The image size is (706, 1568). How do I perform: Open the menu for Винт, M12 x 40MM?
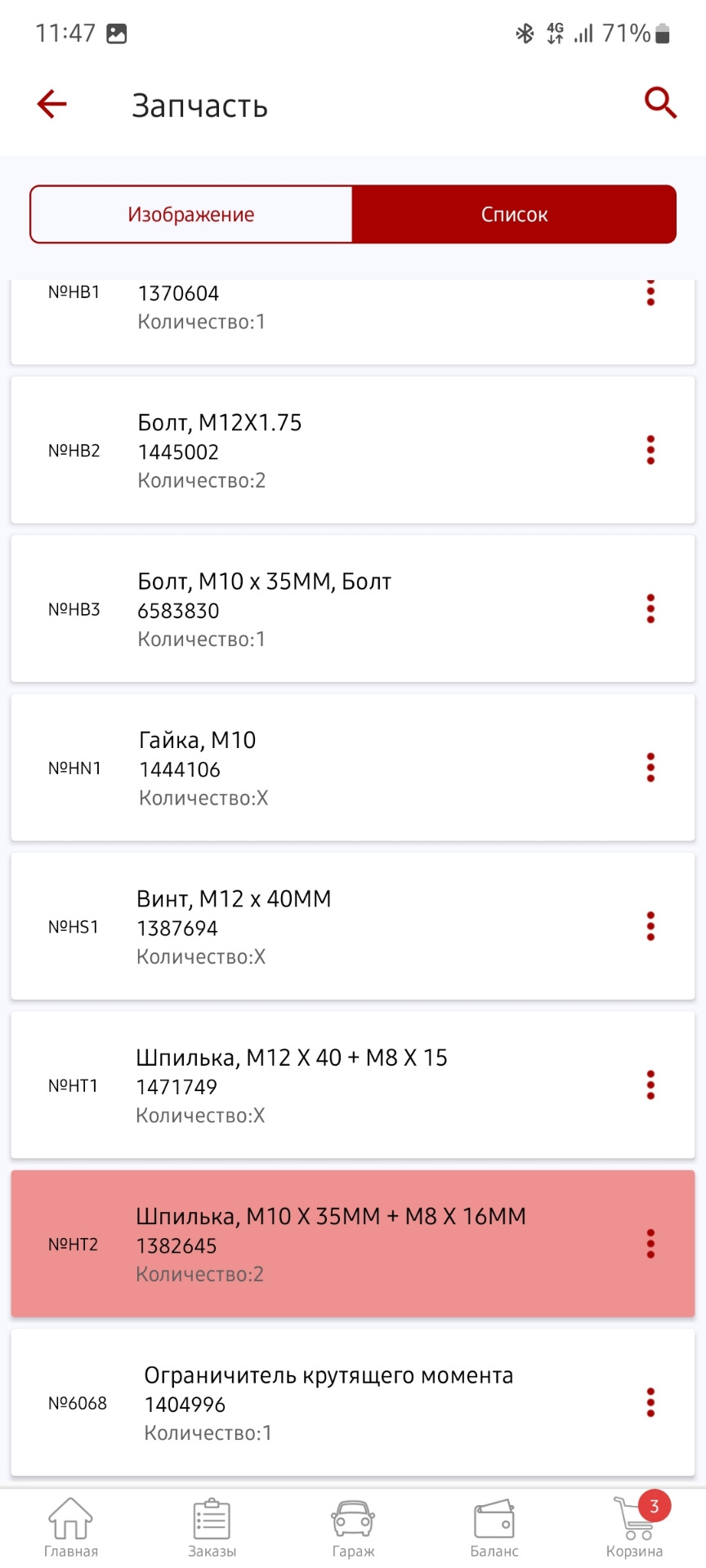[x=650, y=926]
